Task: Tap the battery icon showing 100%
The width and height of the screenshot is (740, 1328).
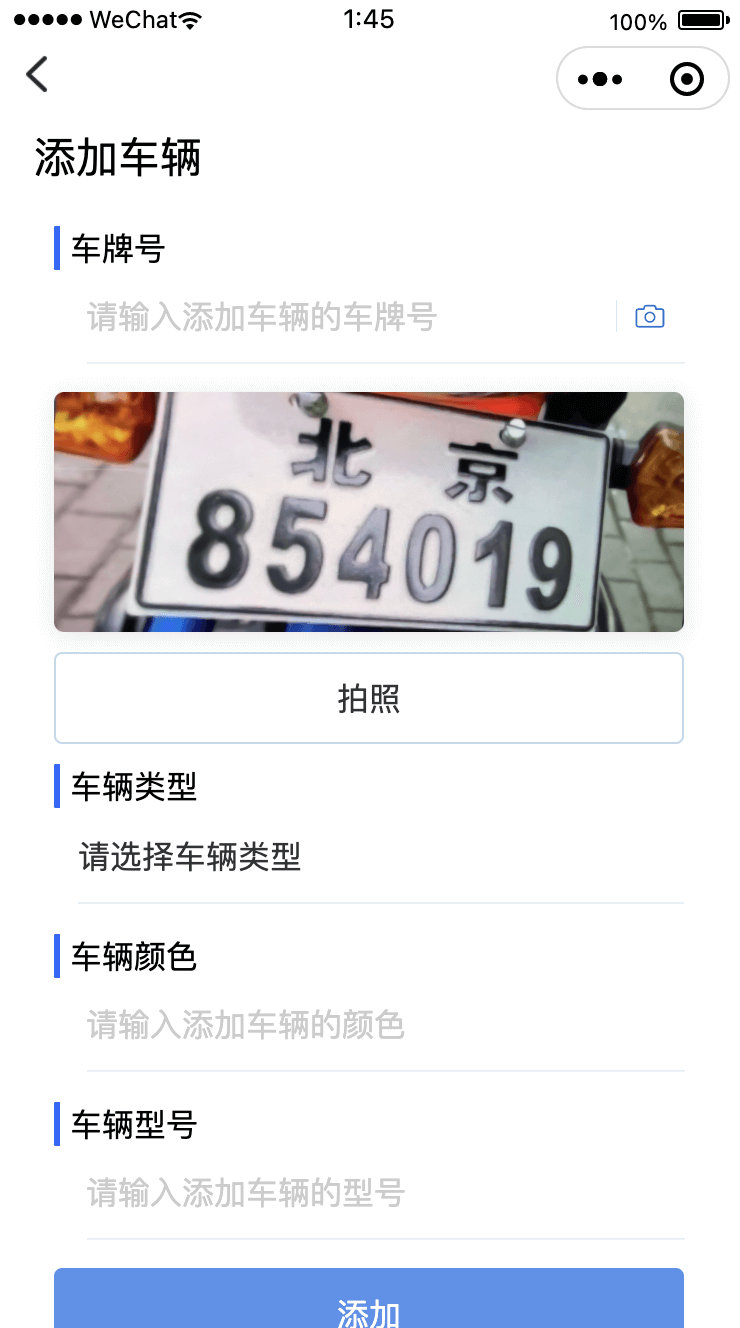Action: pyautogui.click(x=701, y=18)
